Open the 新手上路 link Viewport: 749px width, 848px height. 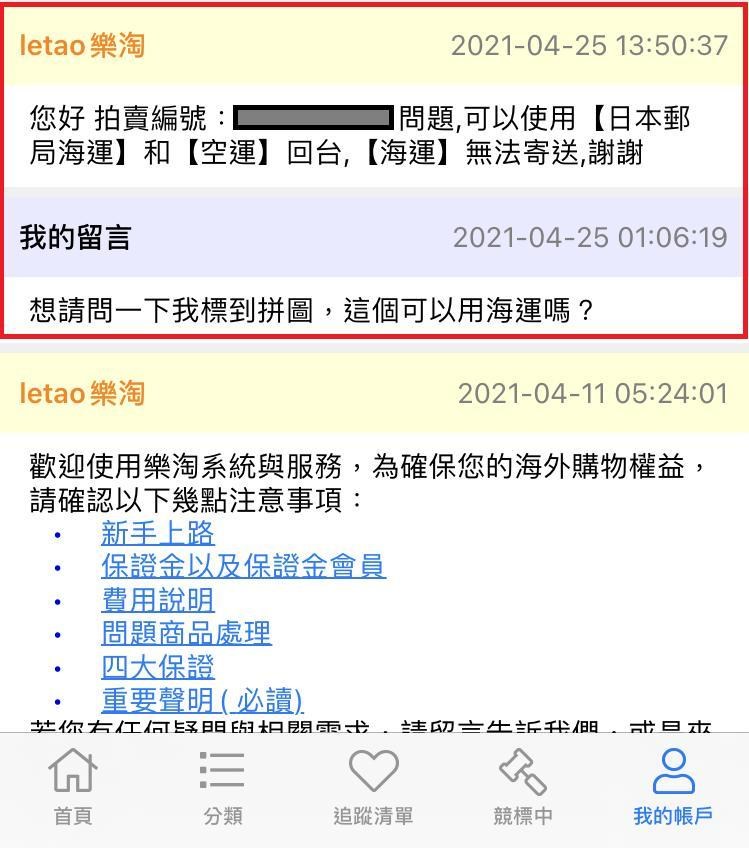(x=157, y=533)
